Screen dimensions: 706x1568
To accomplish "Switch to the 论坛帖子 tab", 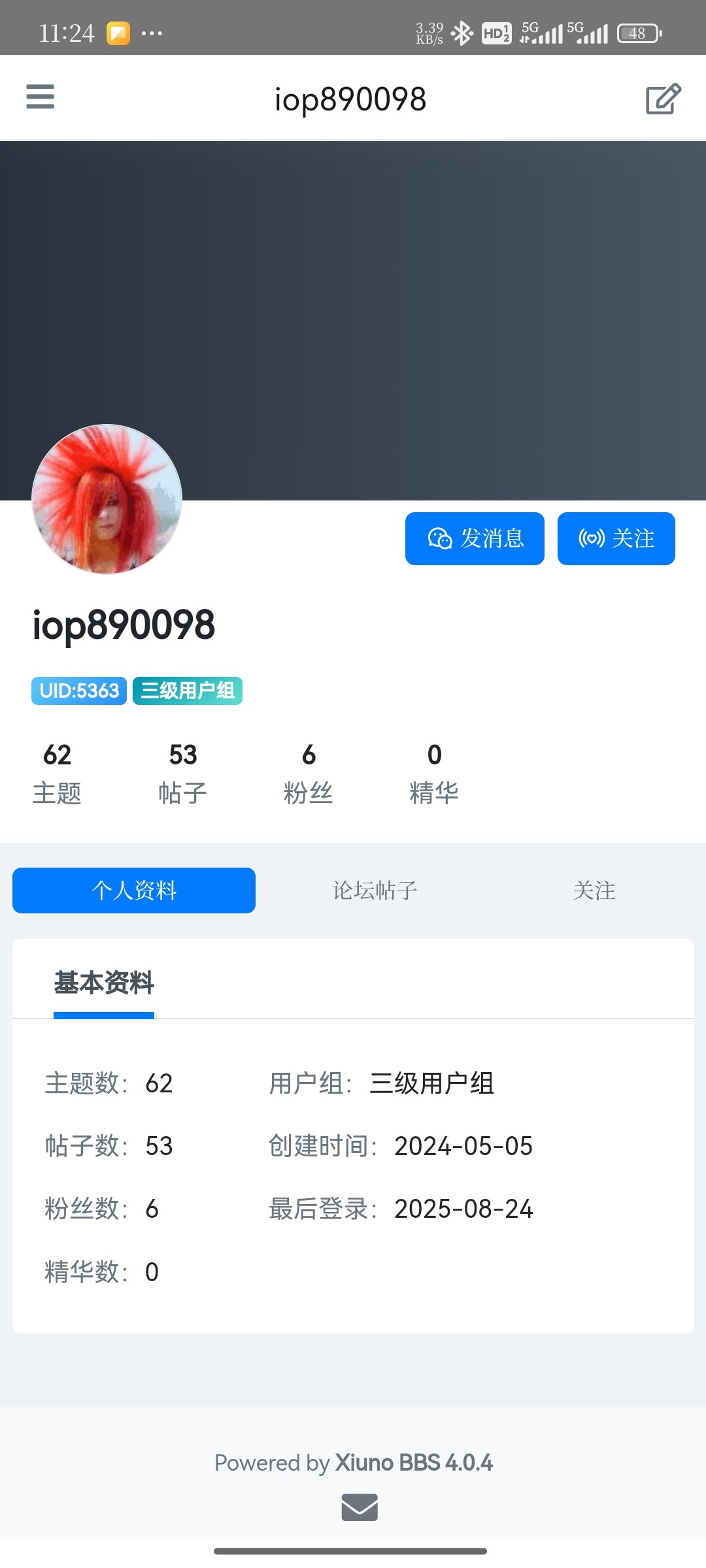I will 375,890.
